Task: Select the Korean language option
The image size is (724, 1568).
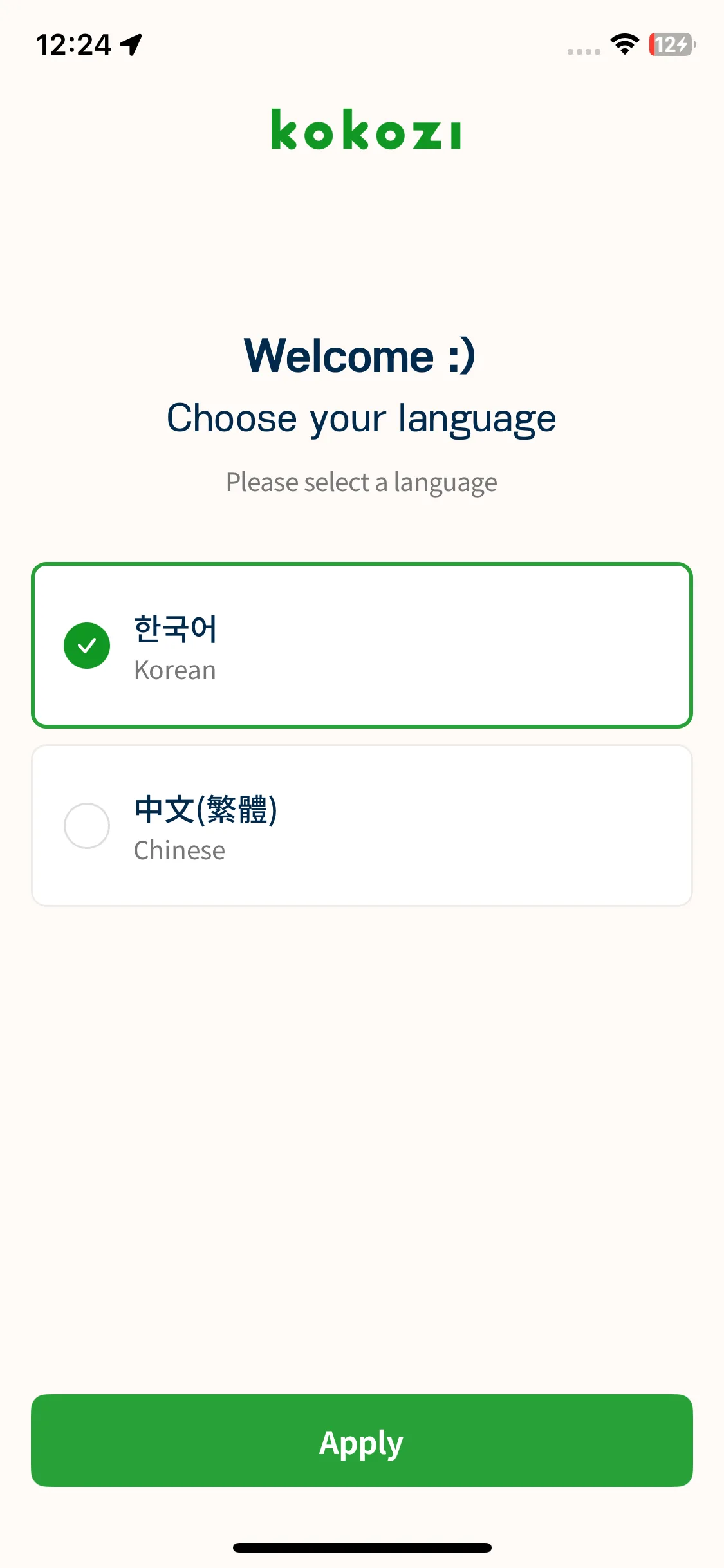Action: click(362, 646)
